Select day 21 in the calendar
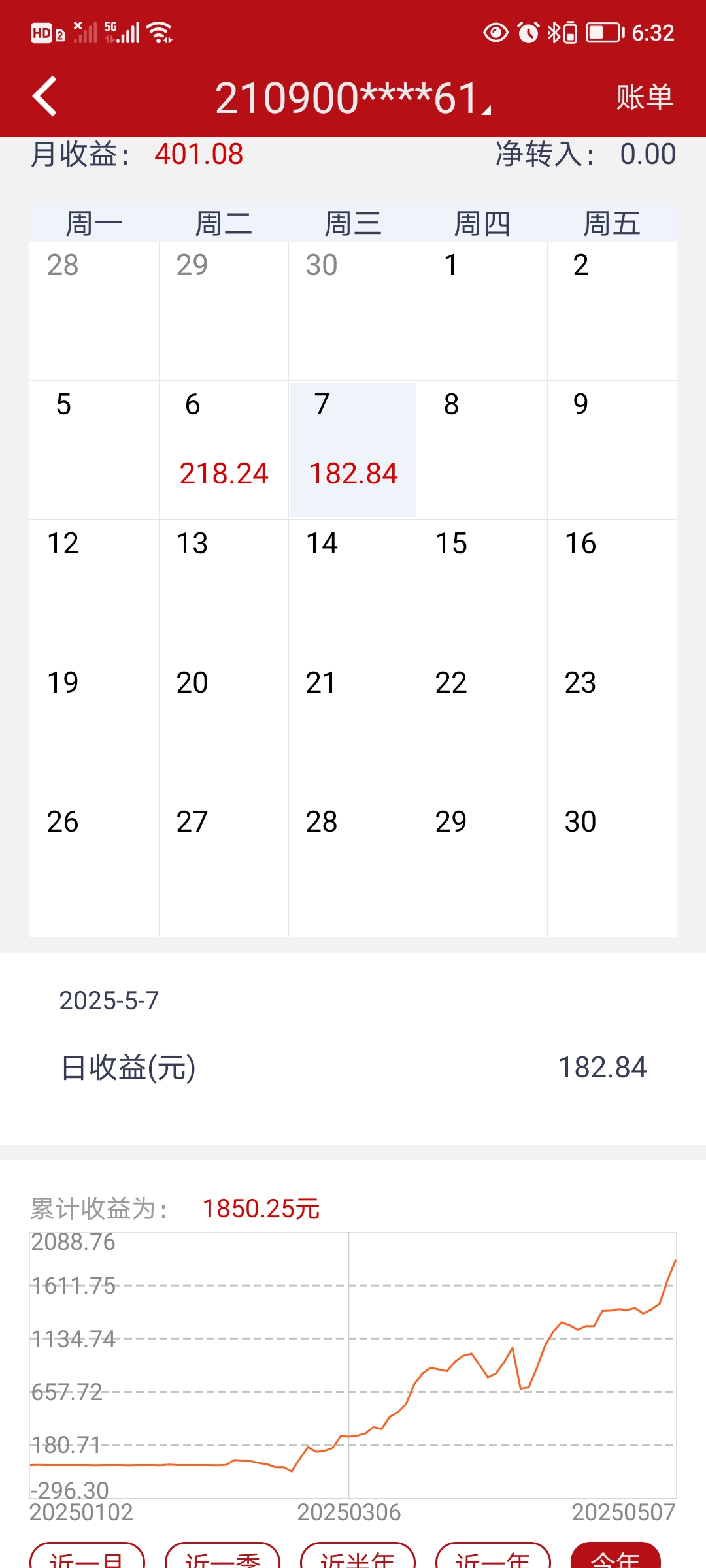706x1568 pixels. tap(353, 728)
